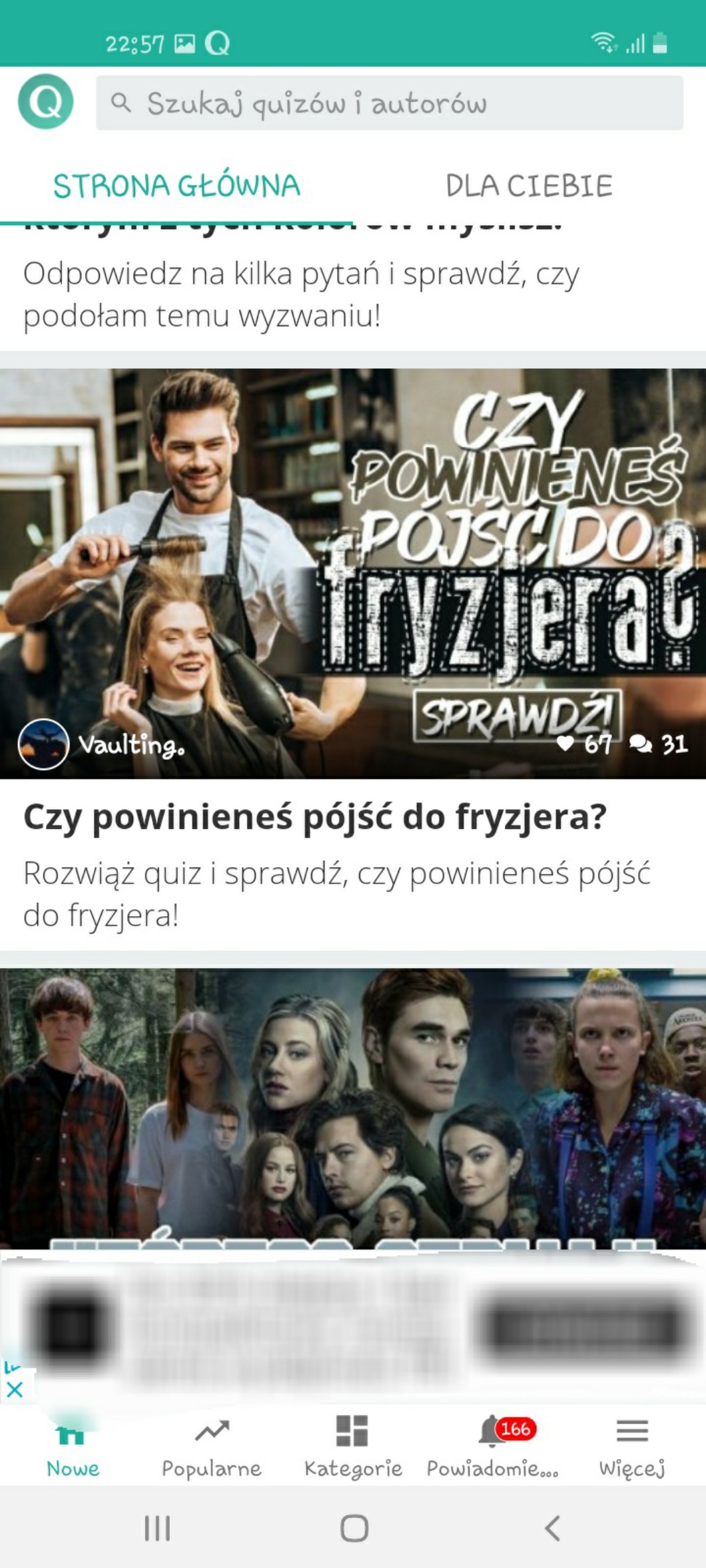This screenshot has height=1568, width=706.
Task: Tap the search field for quizzes and authors
Action: coord(390,103)
